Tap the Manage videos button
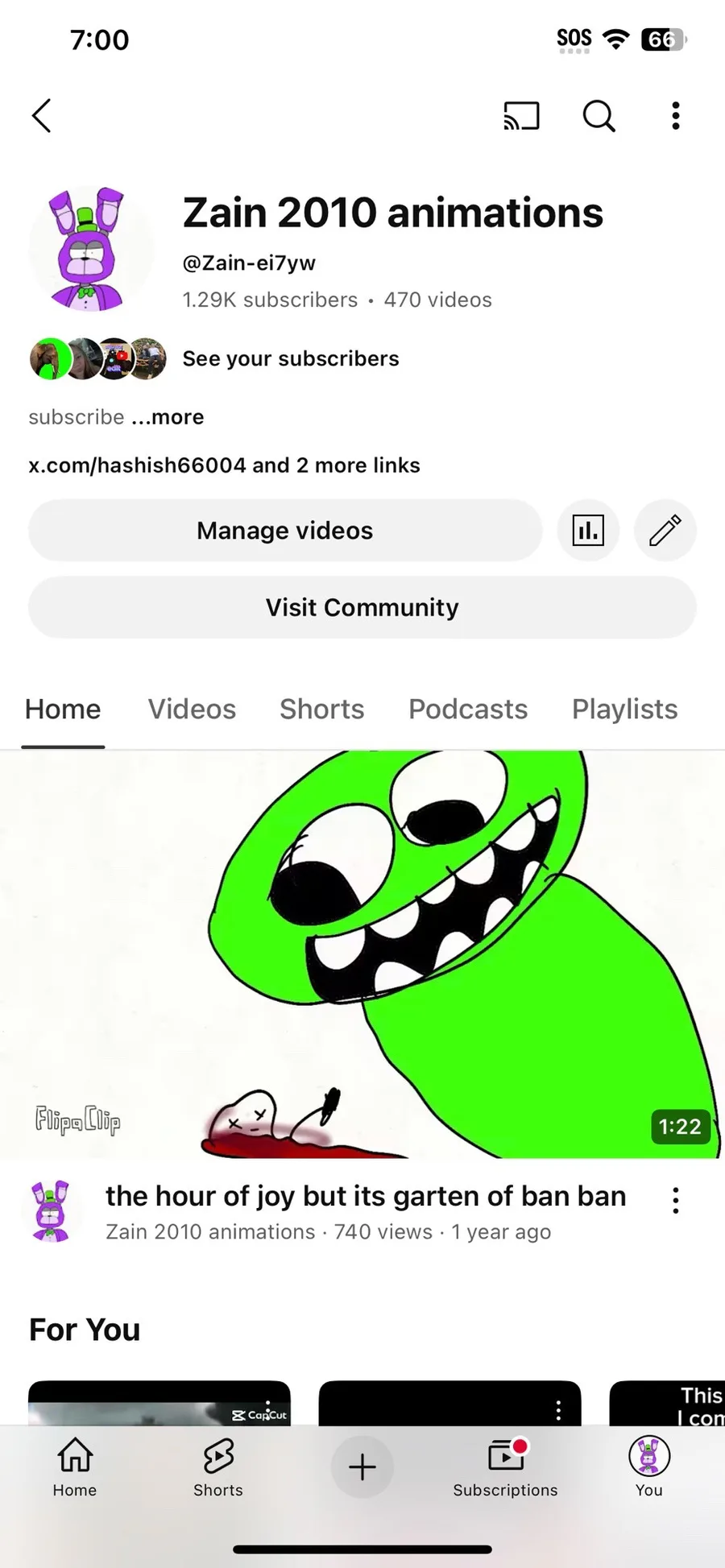725x1568 pixels. coord(285,531)
